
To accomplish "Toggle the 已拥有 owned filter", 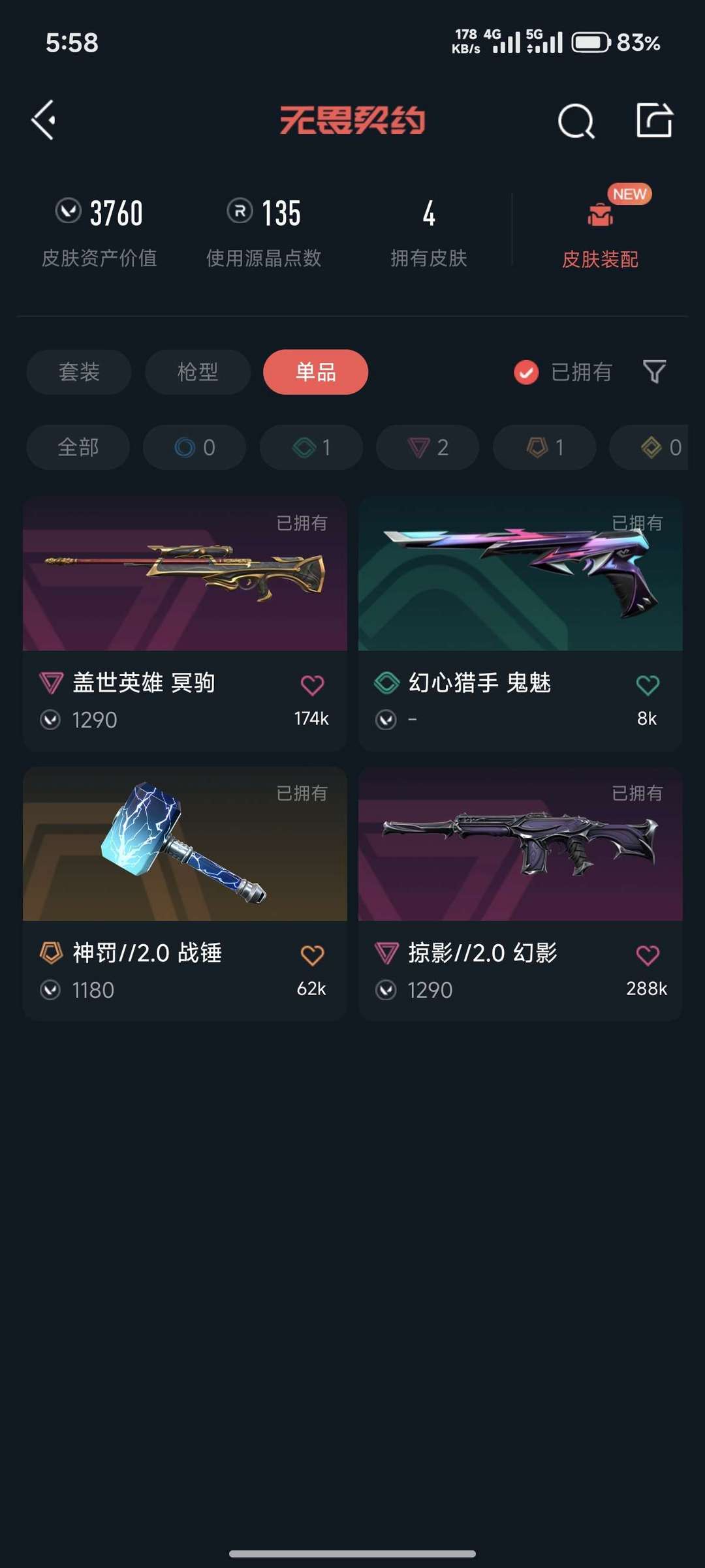I will coord(563,372).
